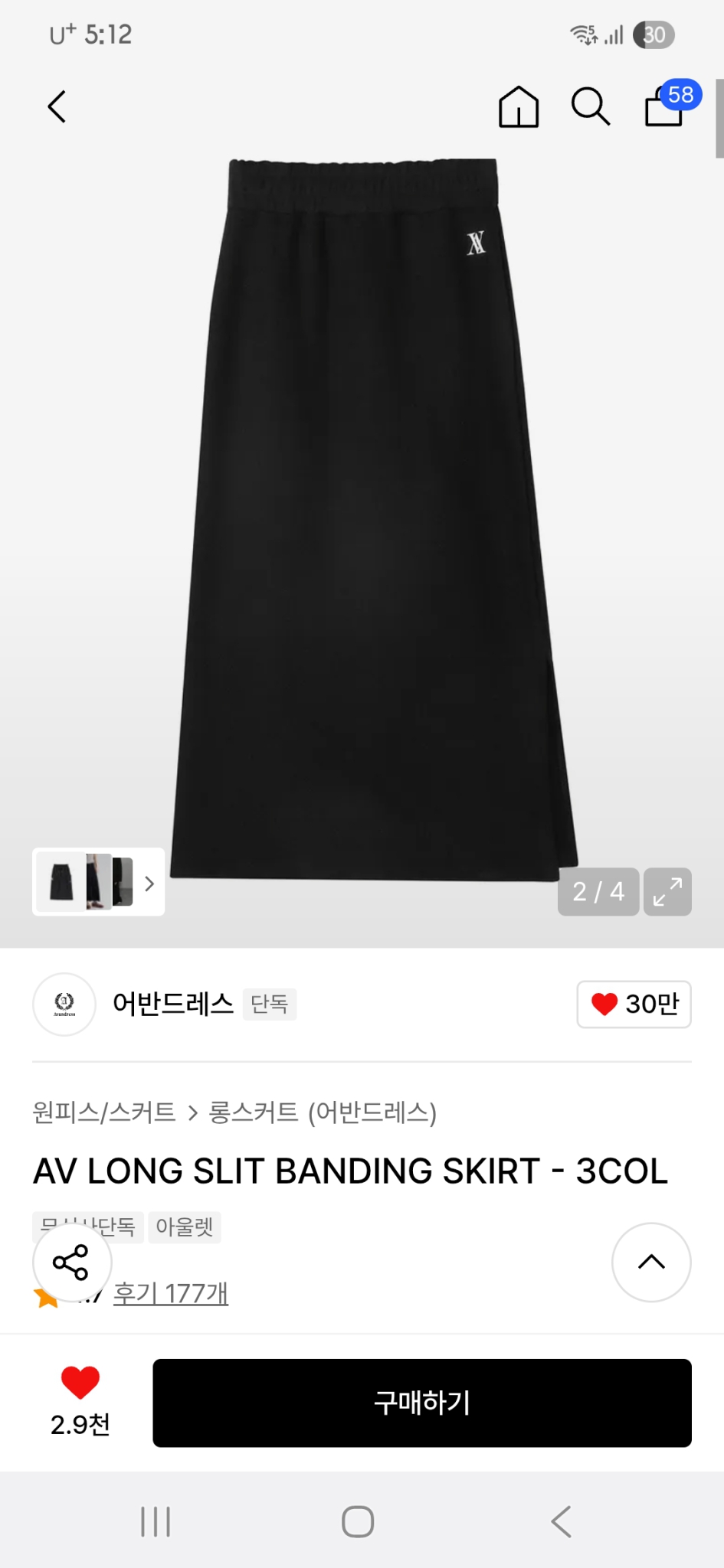This screenshot has height=1568, width=724.
Task: Tap the back arrow at top left
Action: [57, 106]
